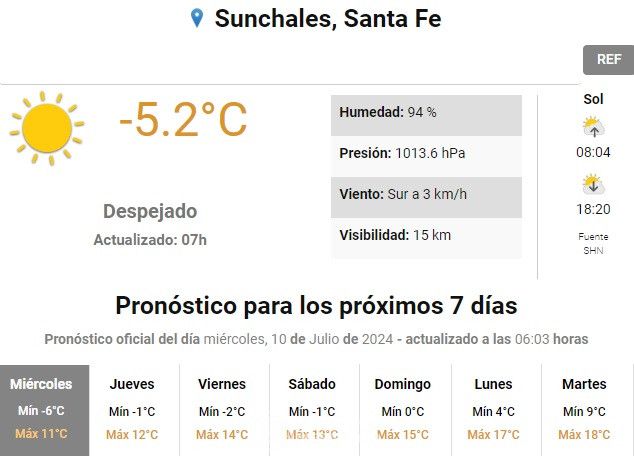Image resolution: width=634 pixels, height=456 pixels.
Task: View the Domingo forecast
Action: (402, 409)
